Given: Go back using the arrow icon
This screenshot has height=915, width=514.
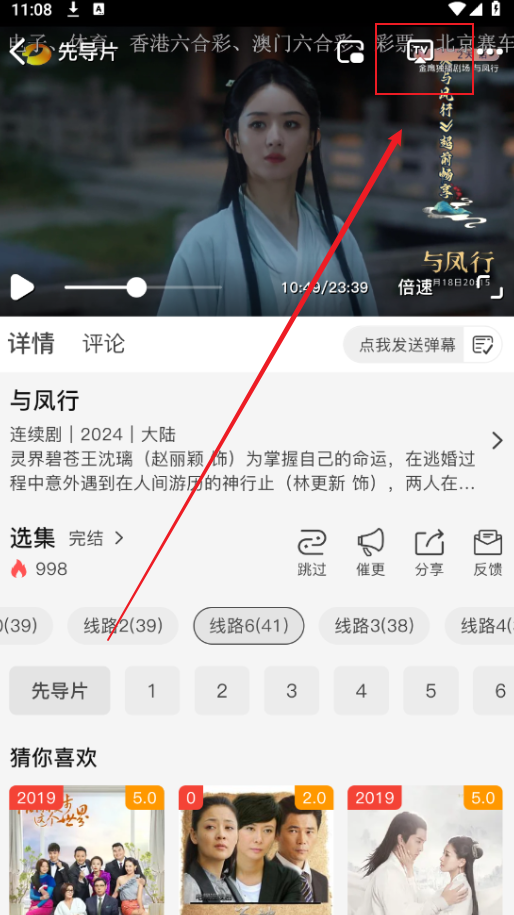Looking at the screenshot, I should point(17,53).
